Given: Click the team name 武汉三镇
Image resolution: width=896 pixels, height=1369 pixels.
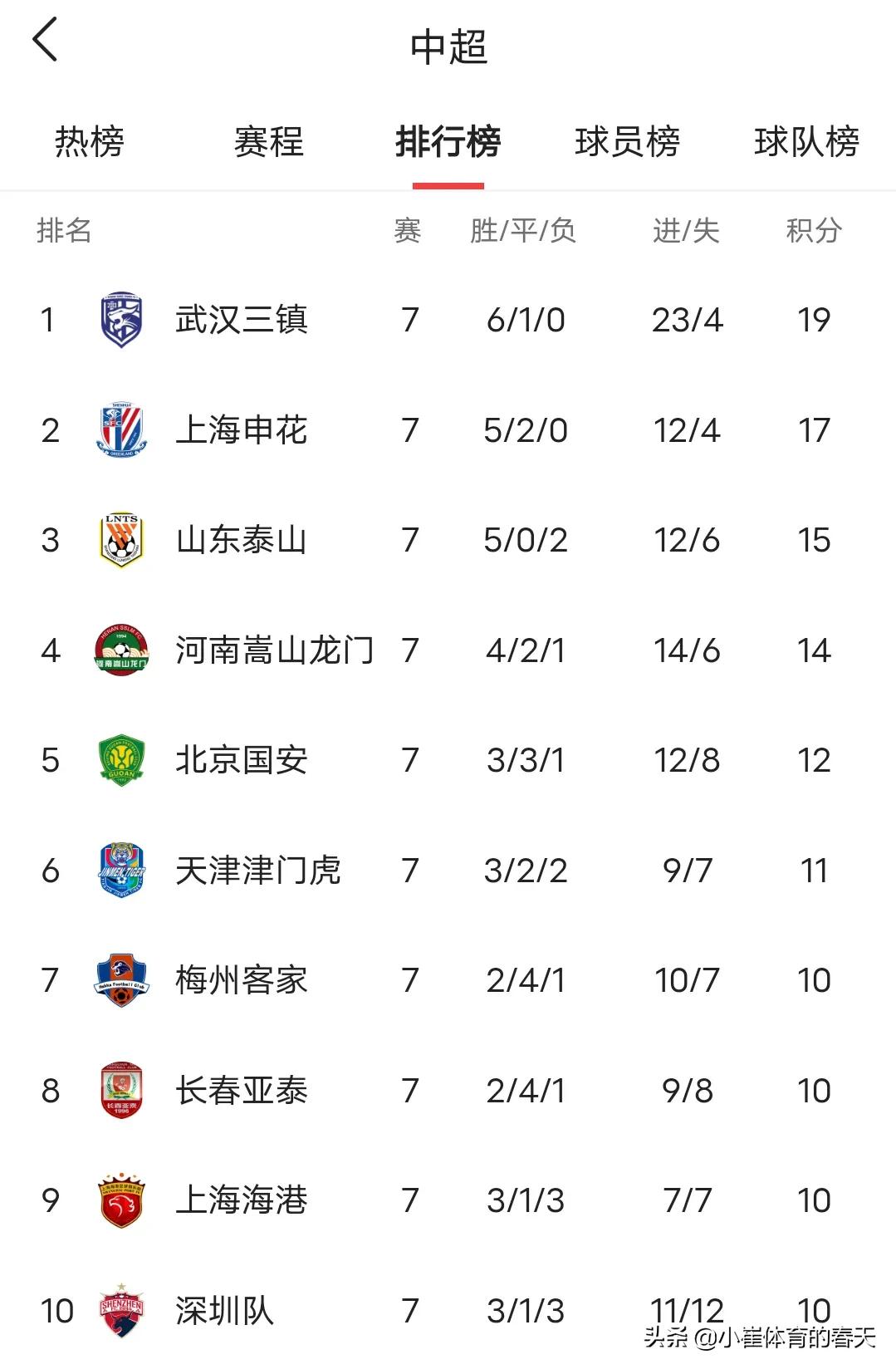Looking at the screenshot, I should pyautogui.click(x=241, y=320).
